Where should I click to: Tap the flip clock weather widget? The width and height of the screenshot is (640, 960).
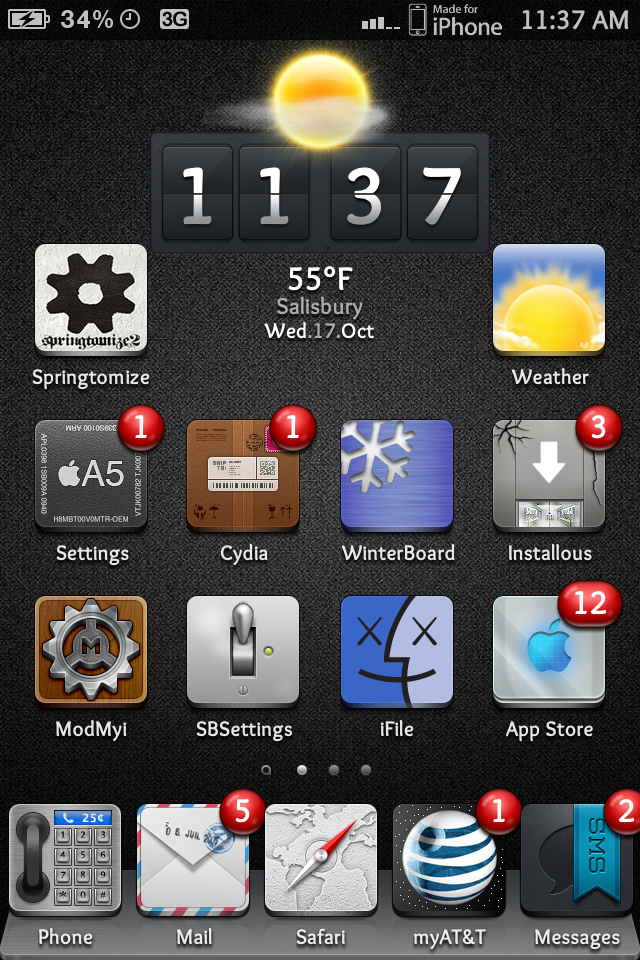coord(320,195)
